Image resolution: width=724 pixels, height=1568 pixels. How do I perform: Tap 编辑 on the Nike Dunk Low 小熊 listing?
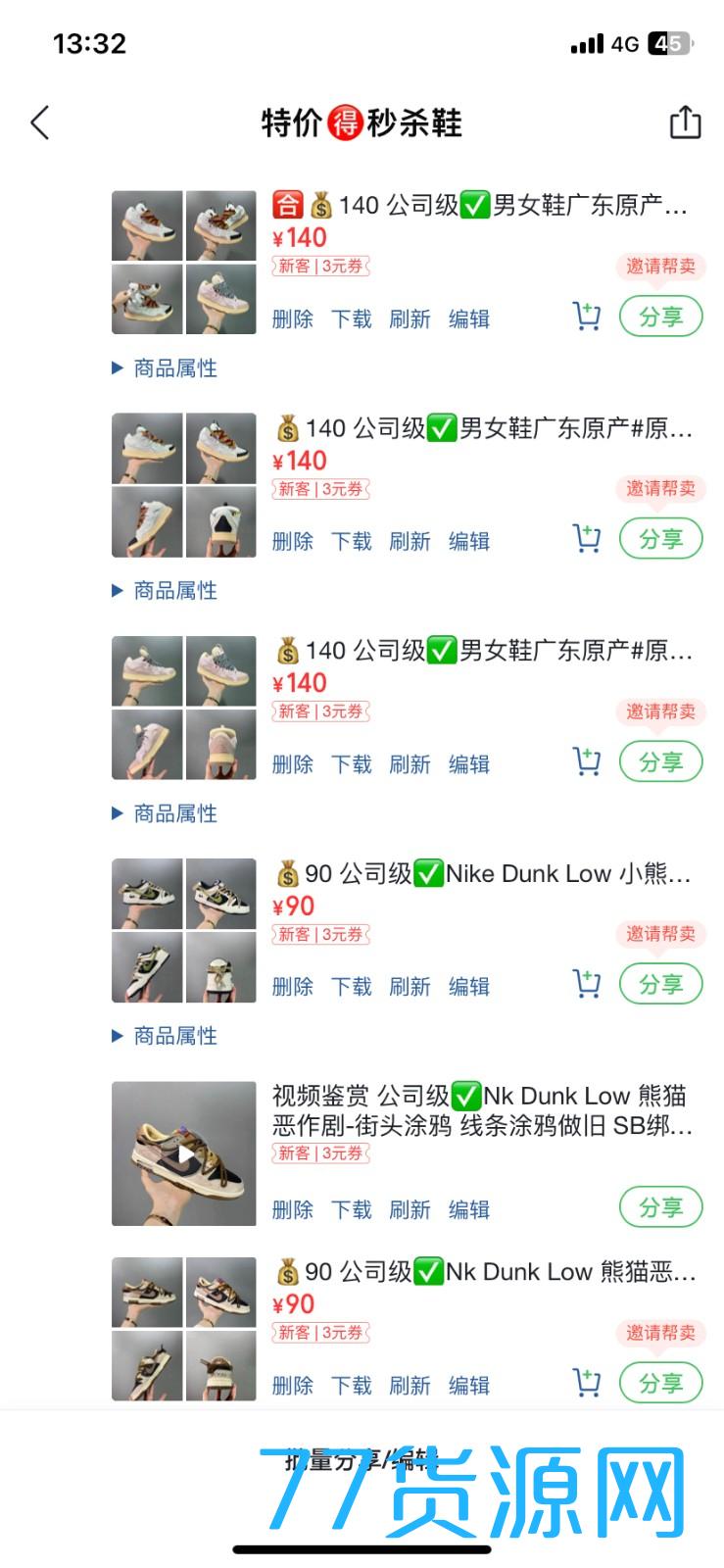[x=468, y=986]
